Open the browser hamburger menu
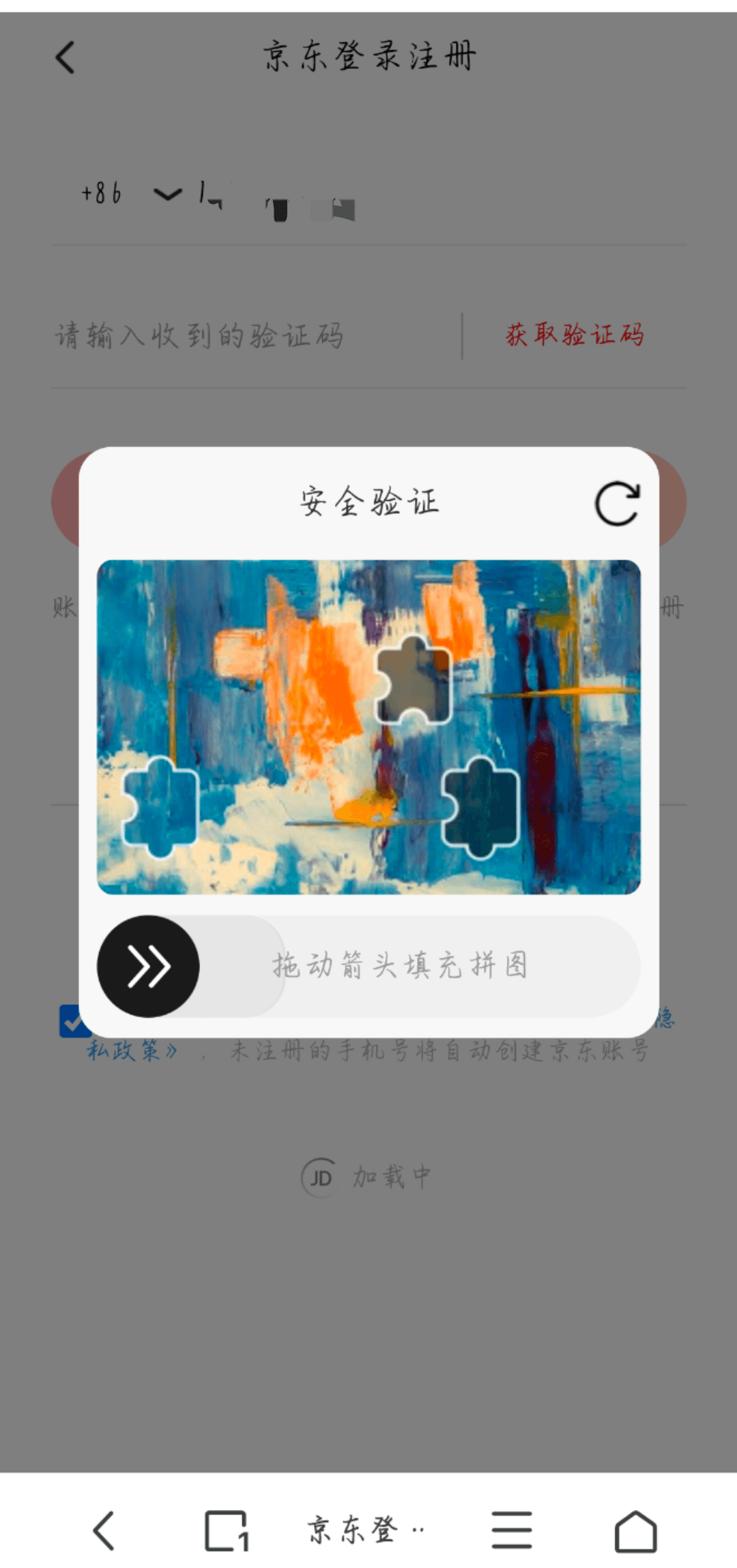The height and width of the screenshot is (1568, 737). pos(511,1531)
